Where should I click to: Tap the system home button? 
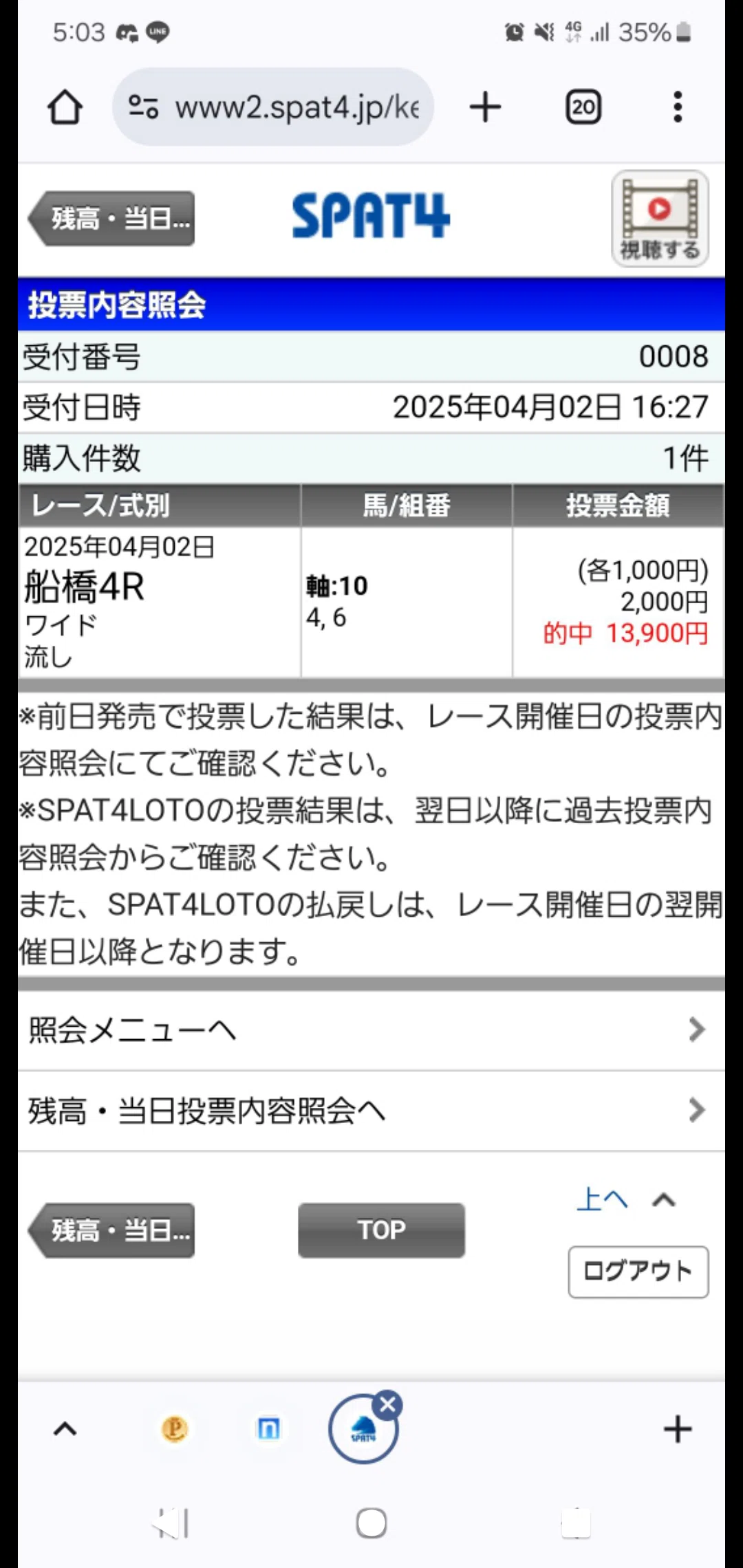tap(371, 1523)
